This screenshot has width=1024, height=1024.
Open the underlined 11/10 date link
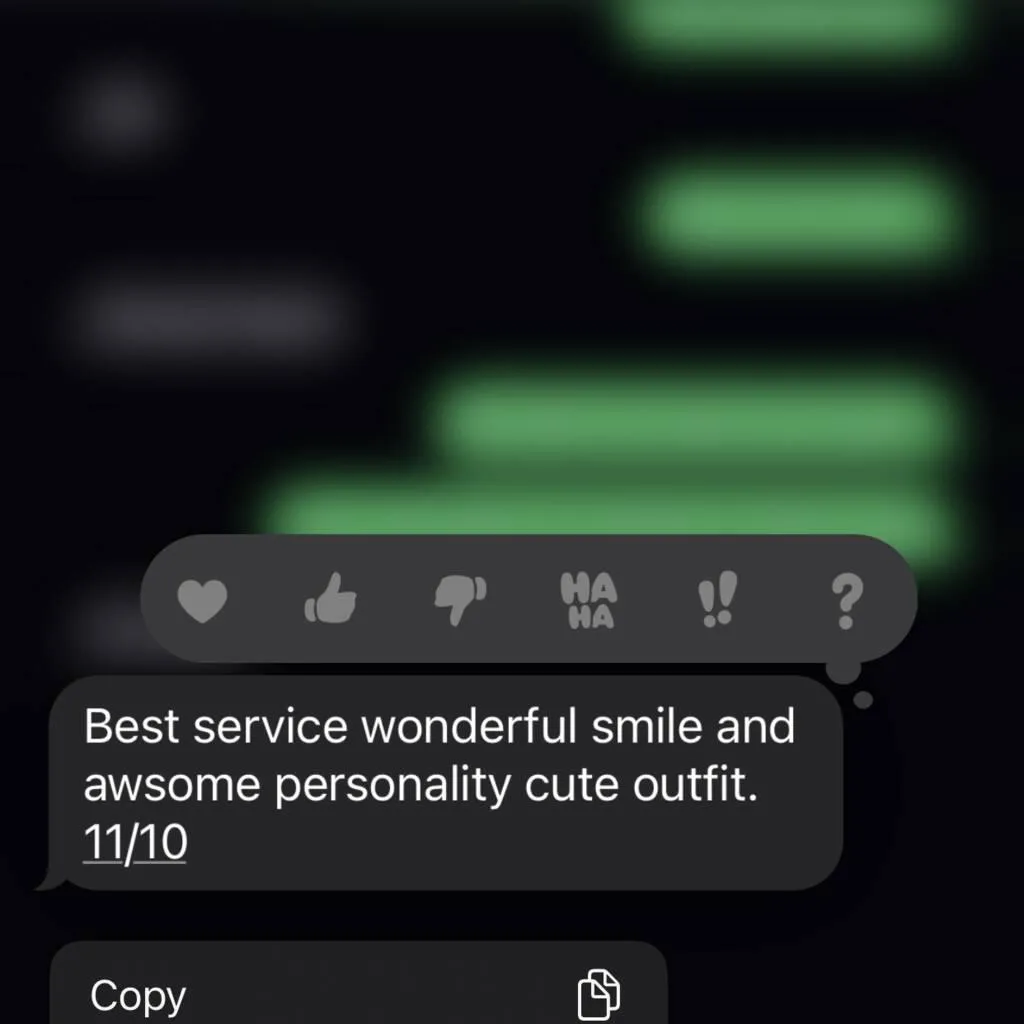click(x=135, y=843)
